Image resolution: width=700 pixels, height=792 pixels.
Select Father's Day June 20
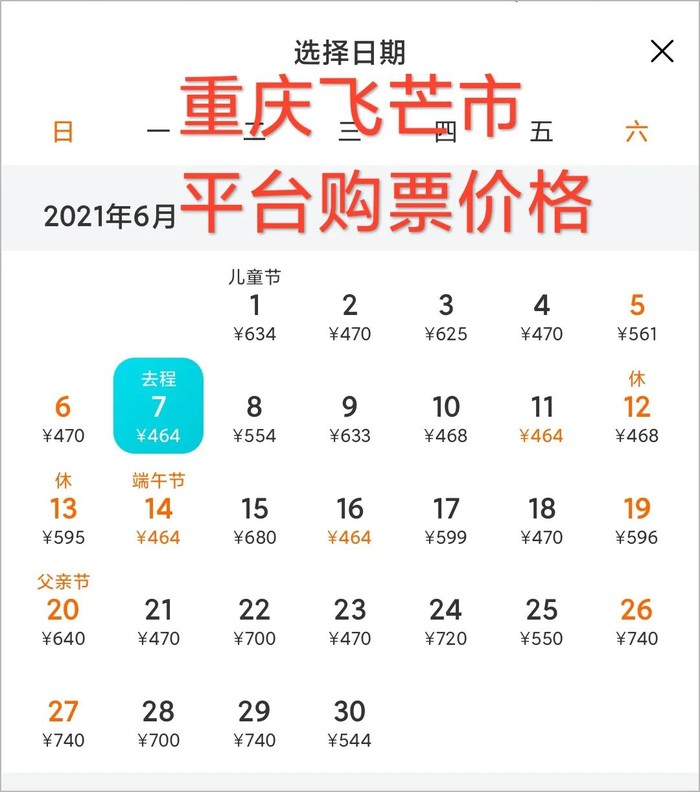pyautogui.click(x=63, y=612)
